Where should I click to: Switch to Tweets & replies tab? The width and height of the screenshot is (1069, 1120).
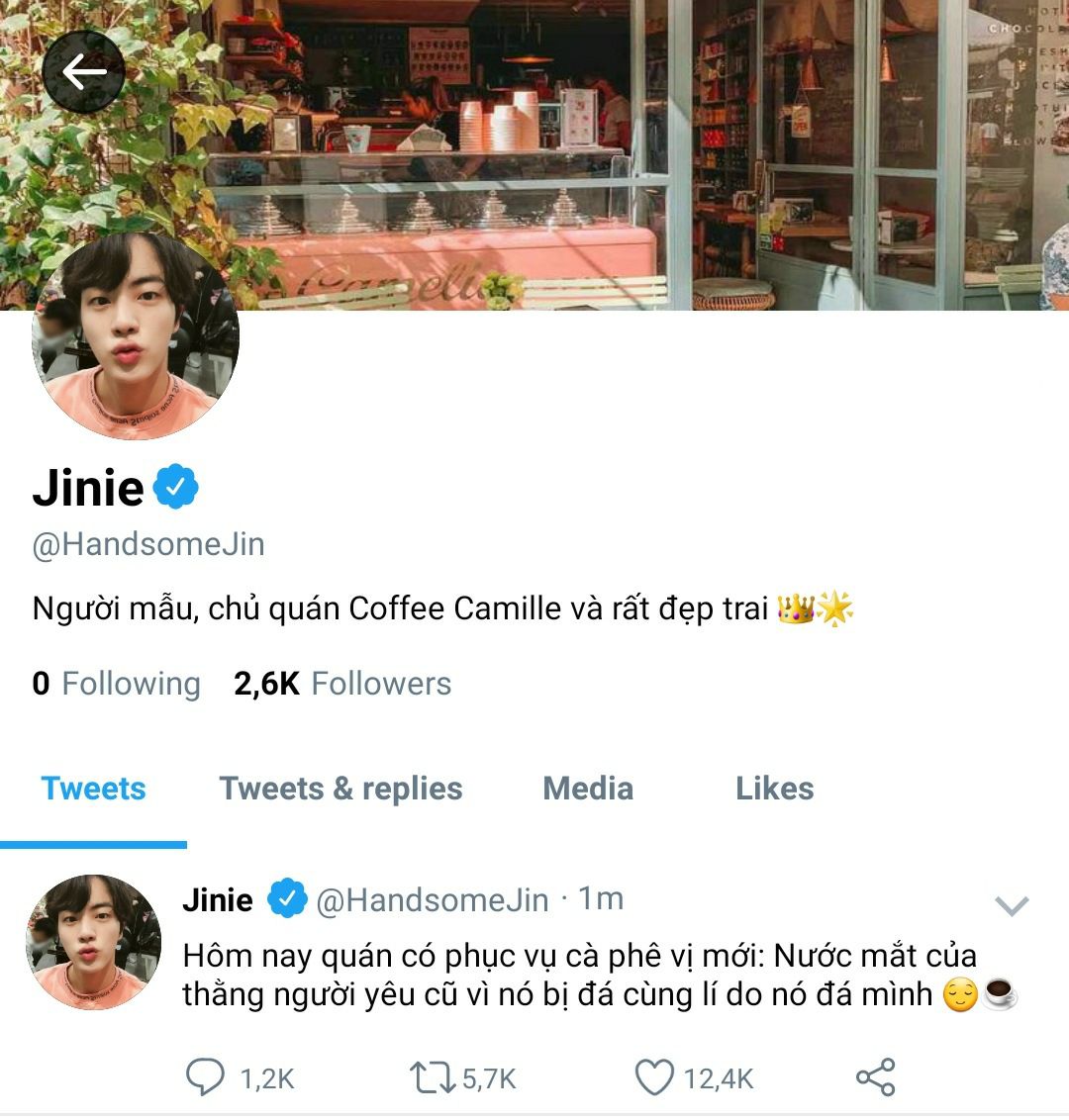tap(340, 789)
